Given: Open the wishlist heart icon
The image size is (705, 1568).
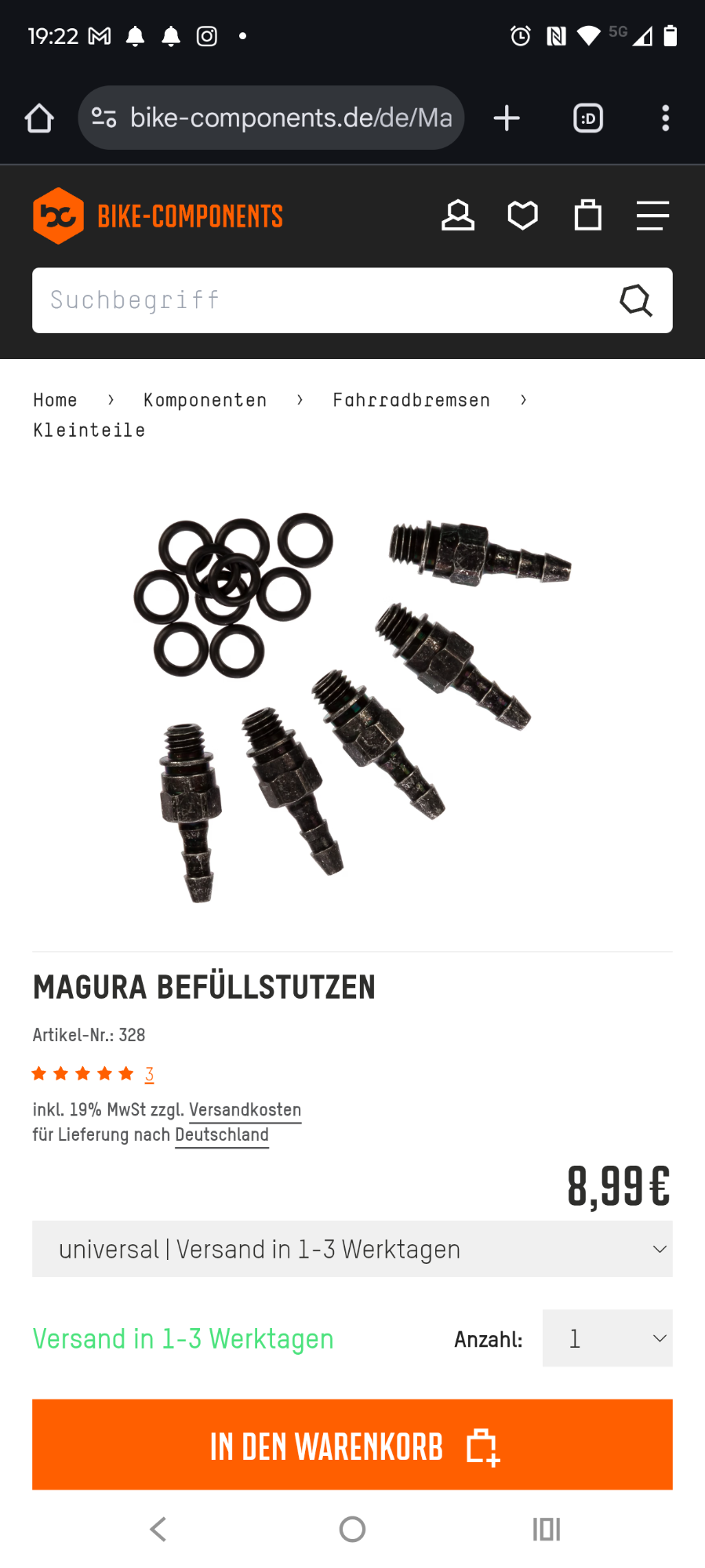Looking at the screenshot, I should click(x=522, y=216).
